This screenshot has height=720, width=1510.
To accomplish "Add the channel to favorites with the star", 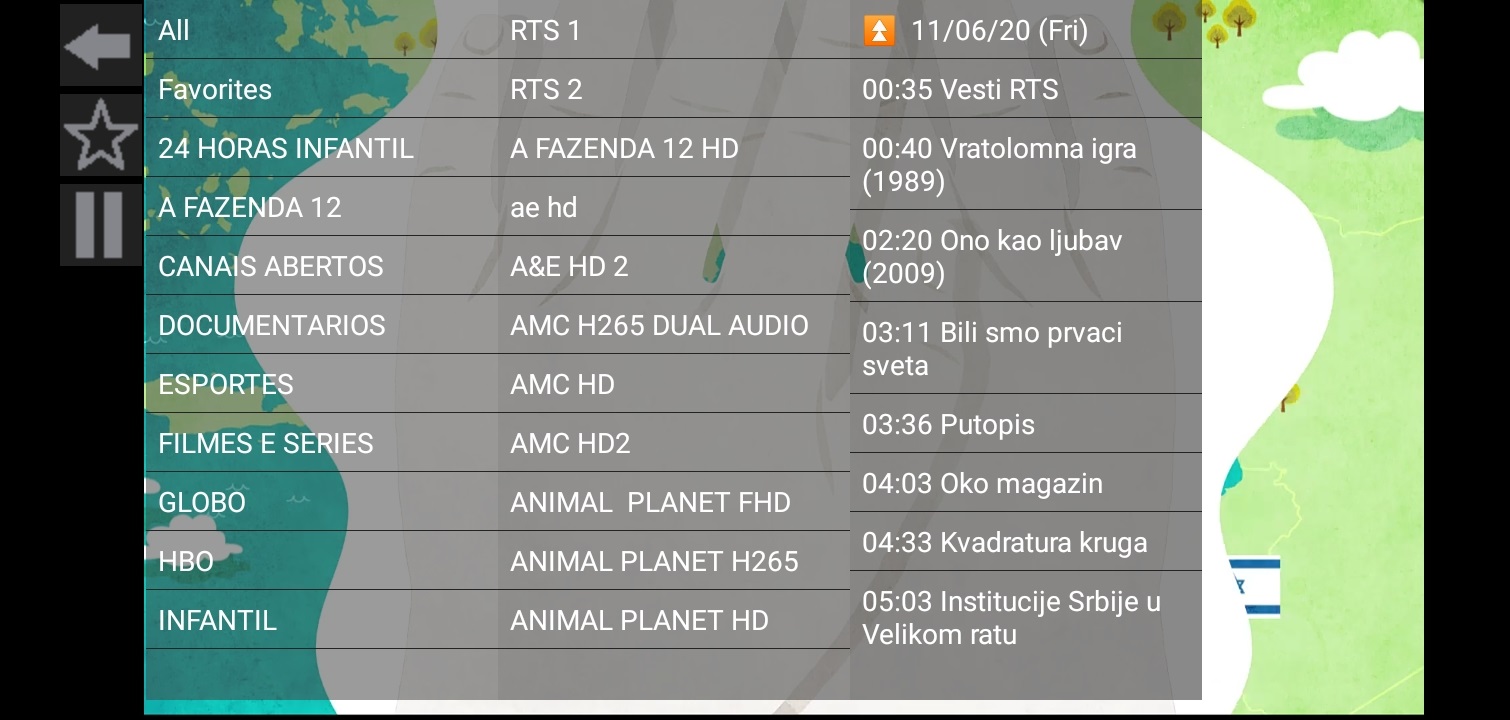I will pos(99,135).
